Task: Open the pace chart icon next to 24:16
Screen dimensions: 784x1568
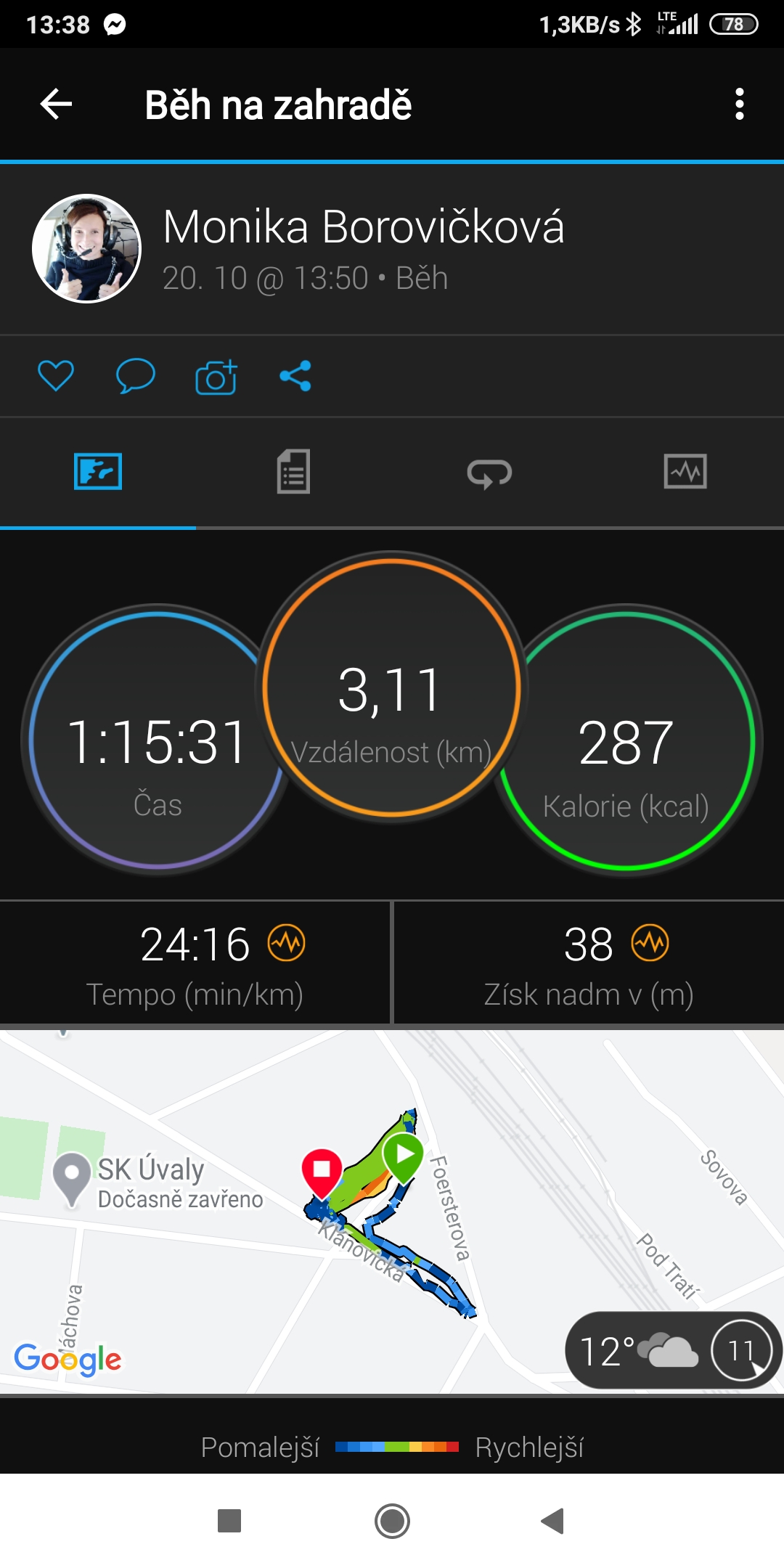Action: [287, 943]
